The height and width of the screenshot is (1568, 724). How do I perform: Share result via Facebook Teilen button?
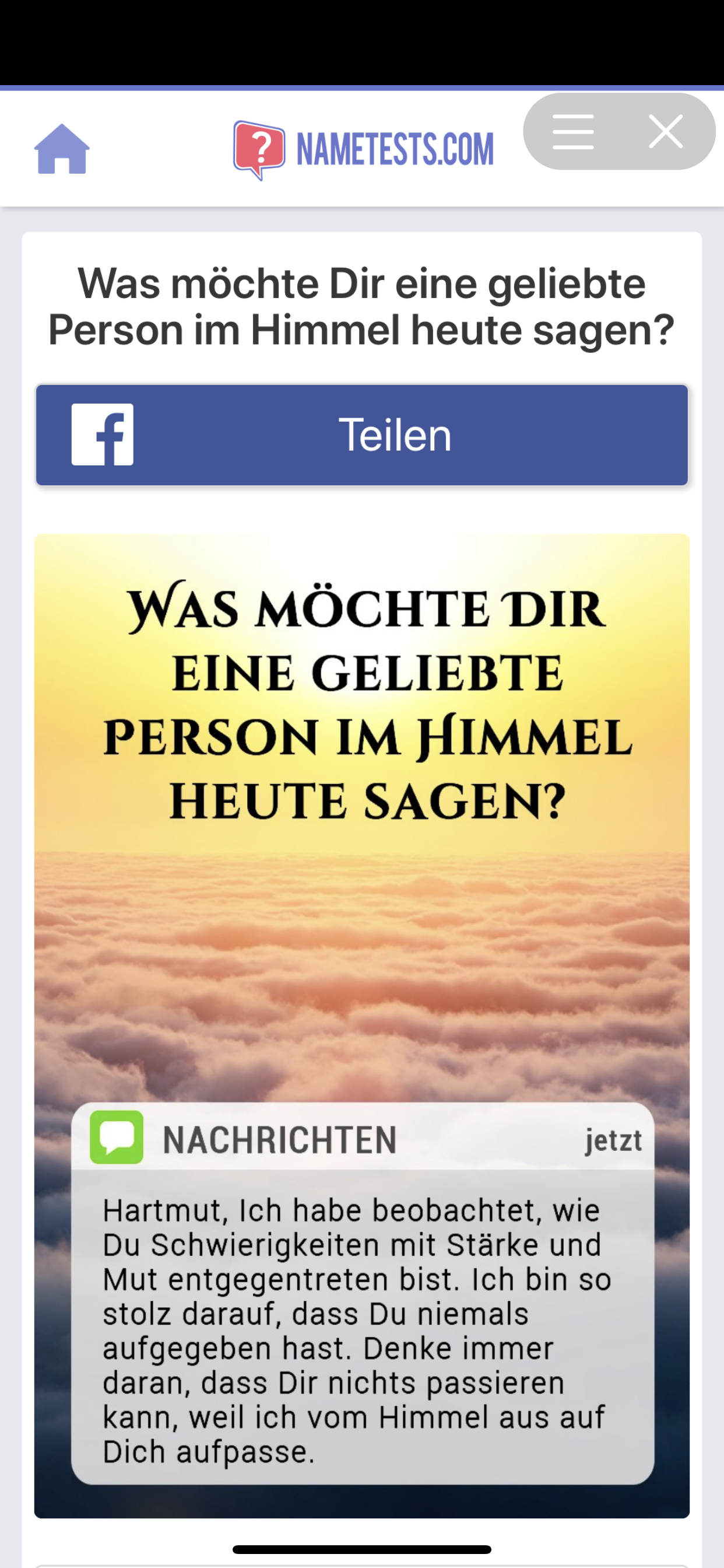(x=362, y=435)
